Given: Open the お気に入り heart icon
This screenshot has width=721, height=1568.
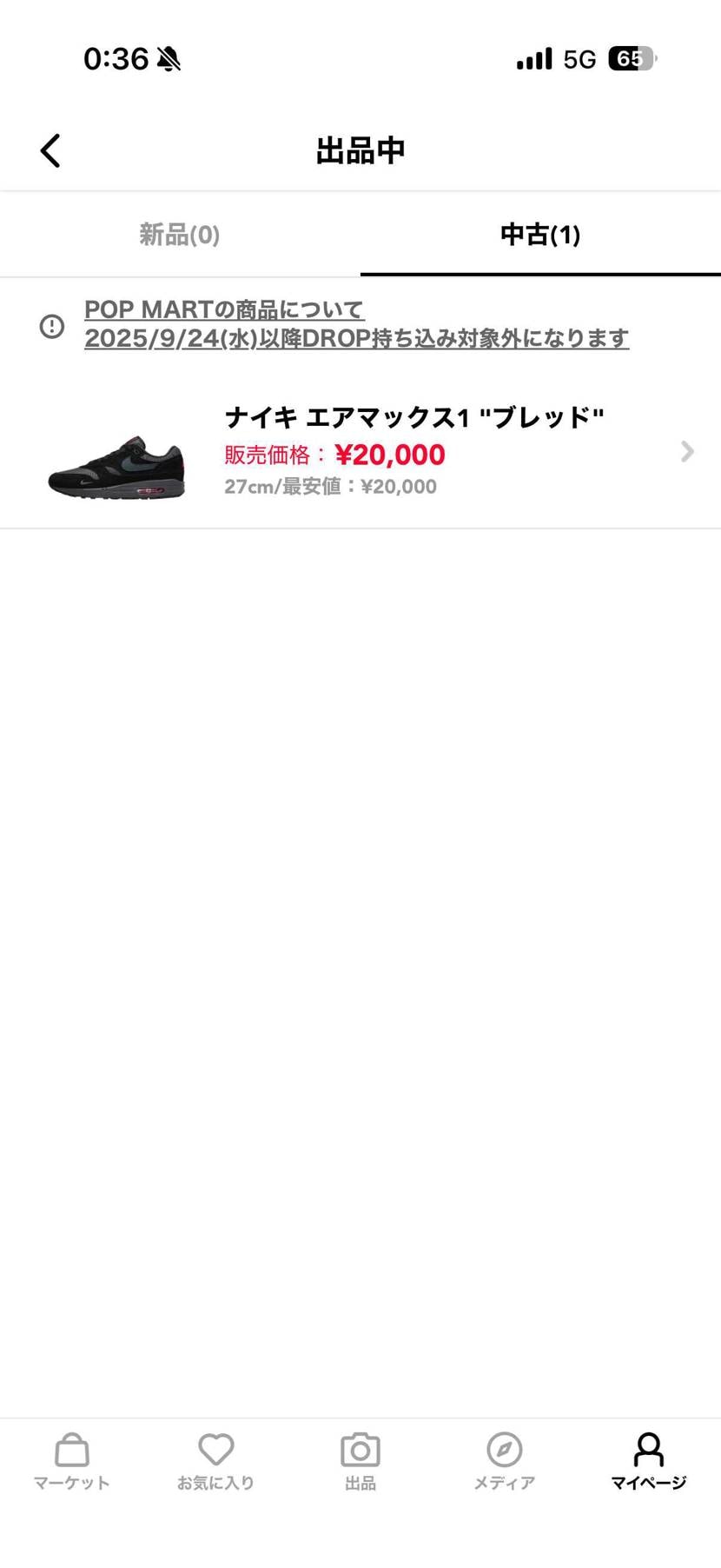Looking at the screenshot, I should point(215,1450).
